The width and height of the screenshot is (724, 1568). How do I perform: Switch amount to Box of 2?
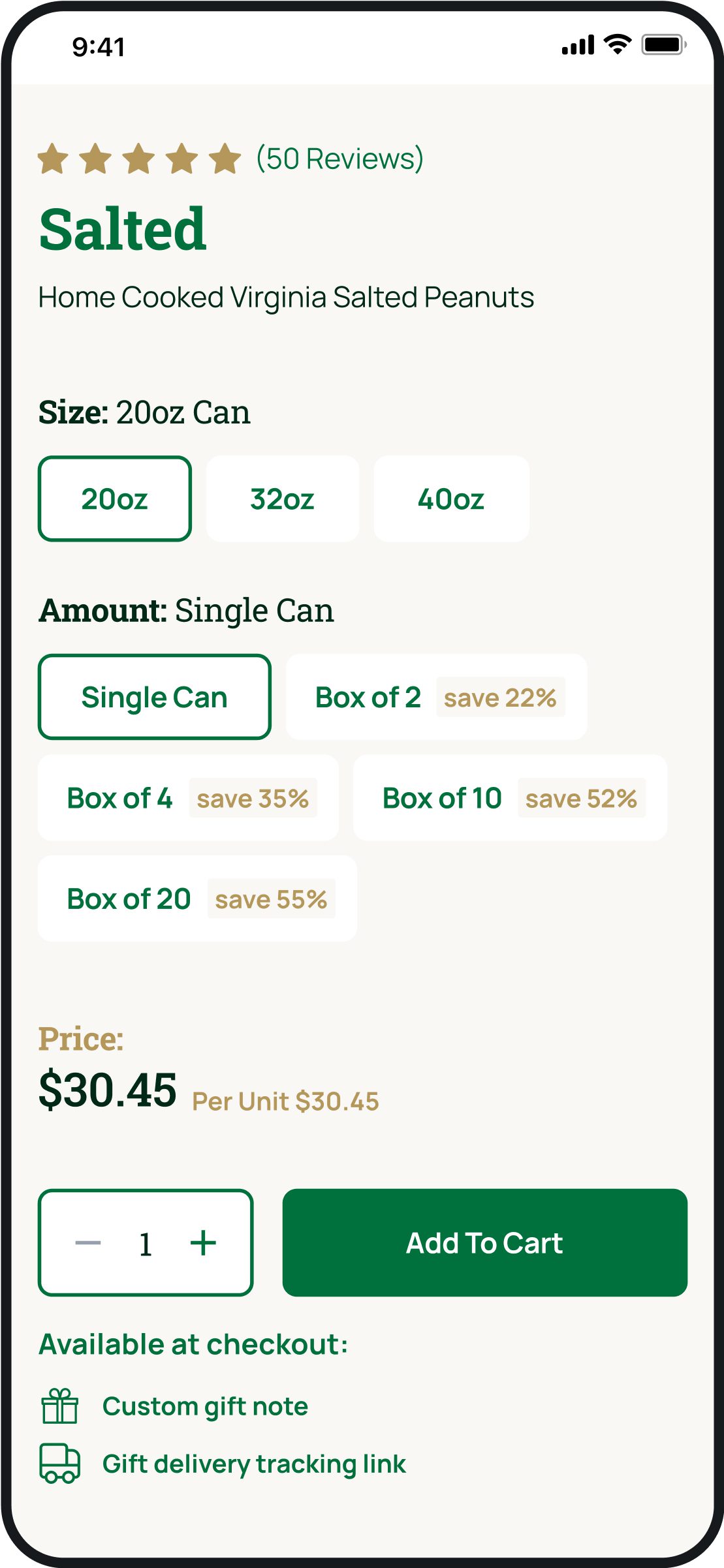437,697
